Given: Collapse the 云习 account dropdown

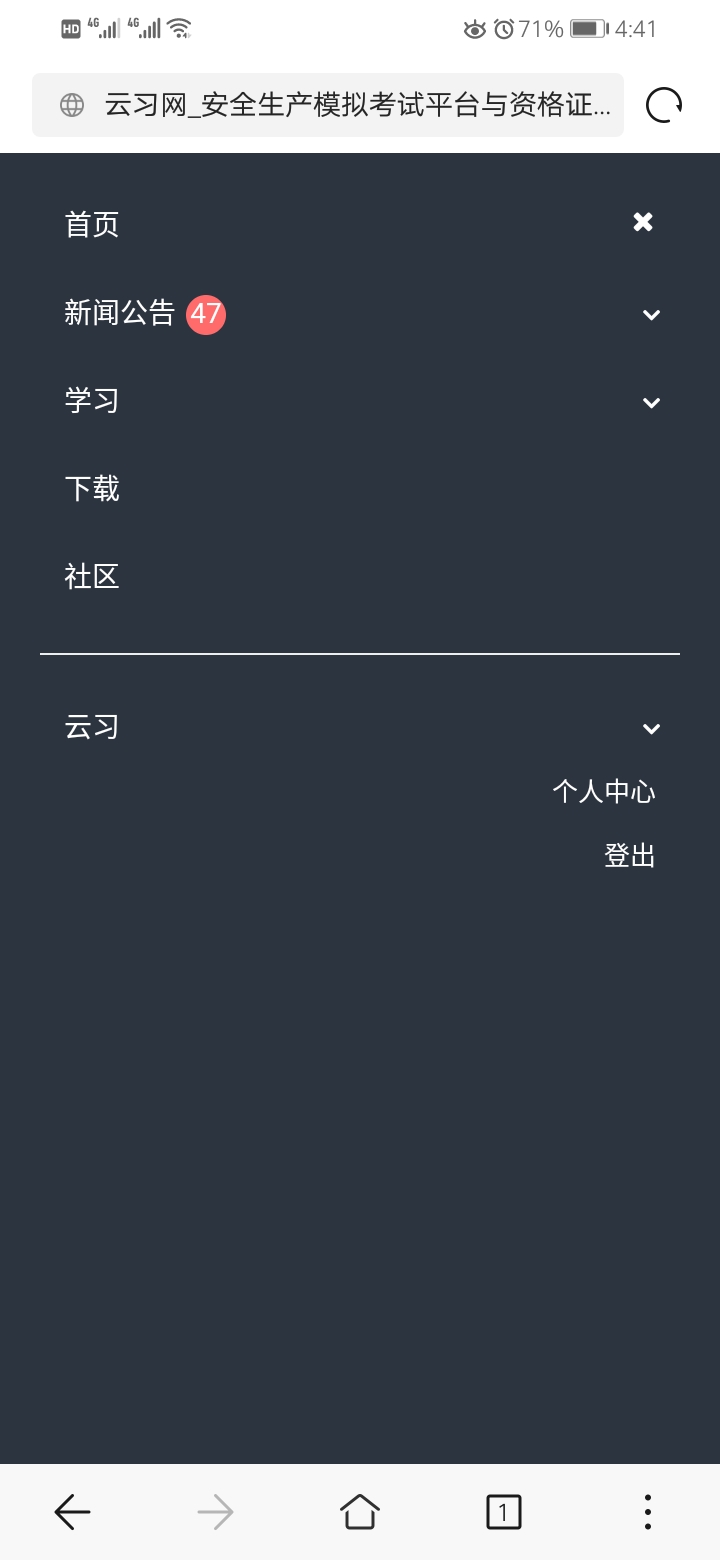Looking at the screenshot, I should tap(651, 728).
